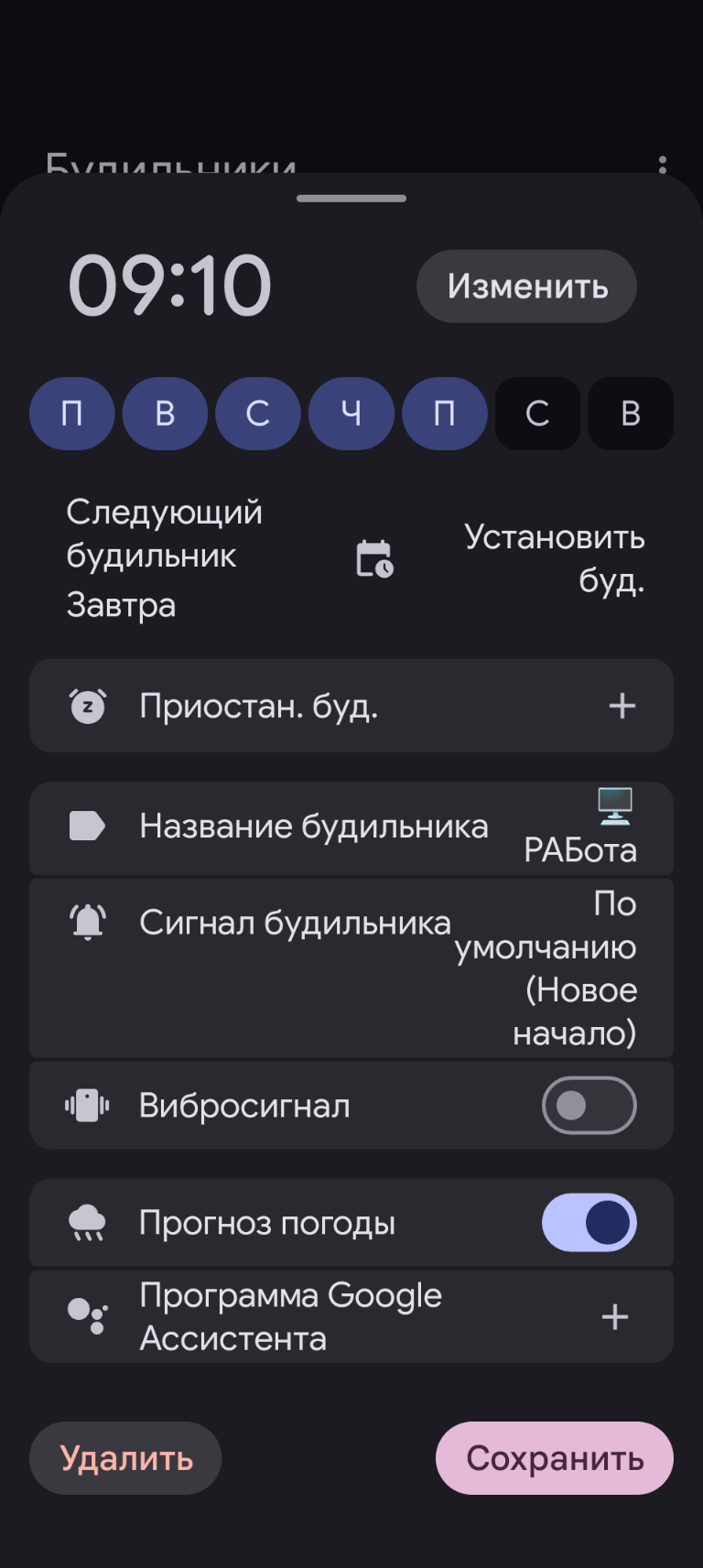The image size is (703, 1568).
Task: Turn off the Прогноз погоды switch
Action: 589,1223
